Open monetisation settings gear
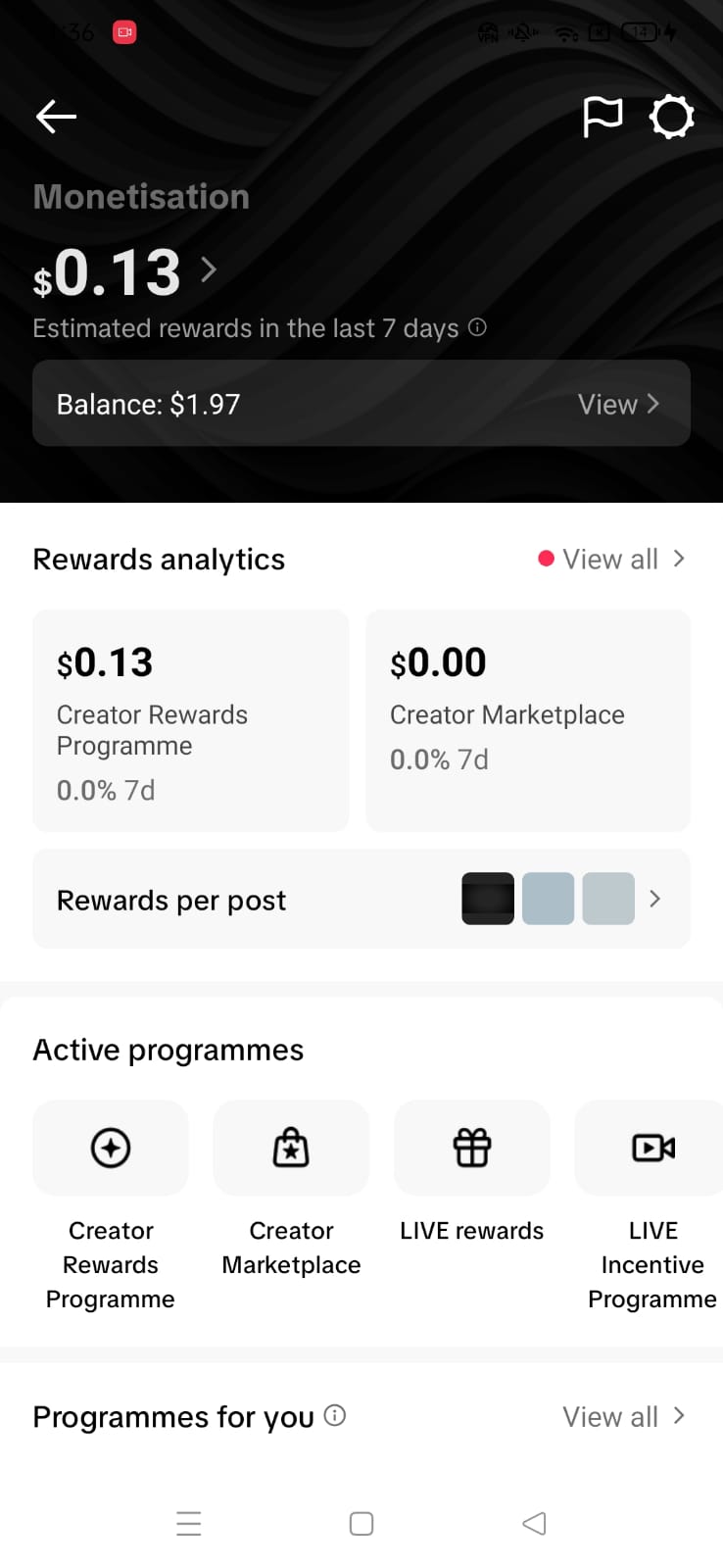 pos(672,117)
